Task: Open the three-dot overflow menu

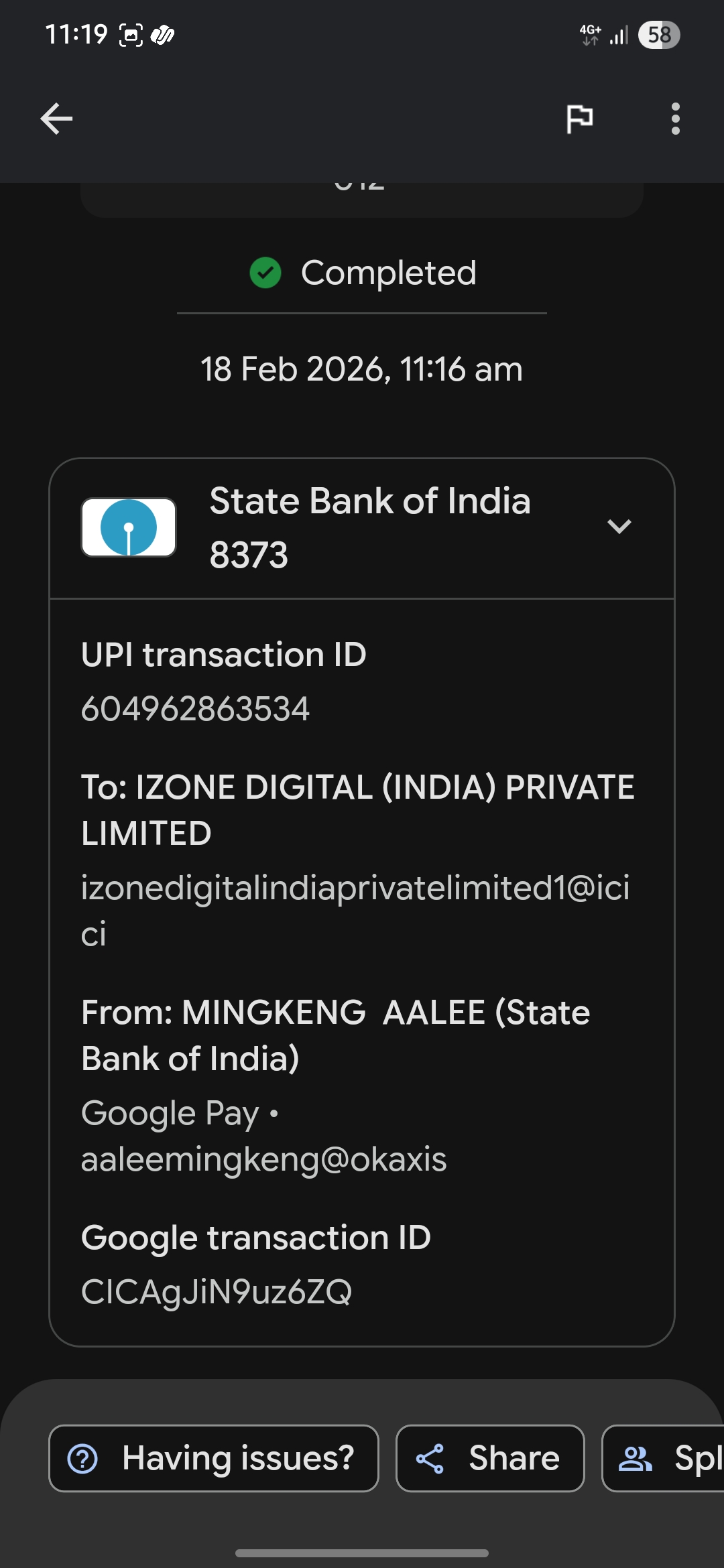Action: point(675,119)
